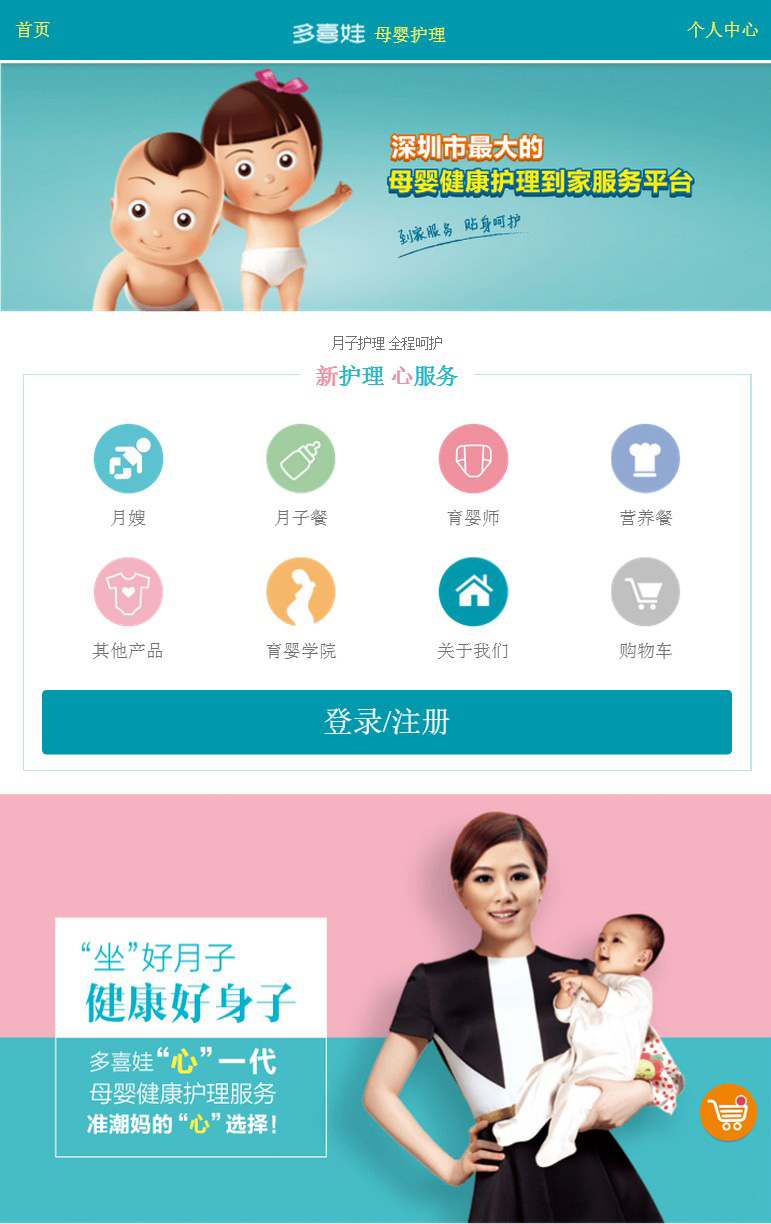Screen dimensions: 771x1224
Task: Open the 深圳市最大的 top banner
Action: pos(386,187)
